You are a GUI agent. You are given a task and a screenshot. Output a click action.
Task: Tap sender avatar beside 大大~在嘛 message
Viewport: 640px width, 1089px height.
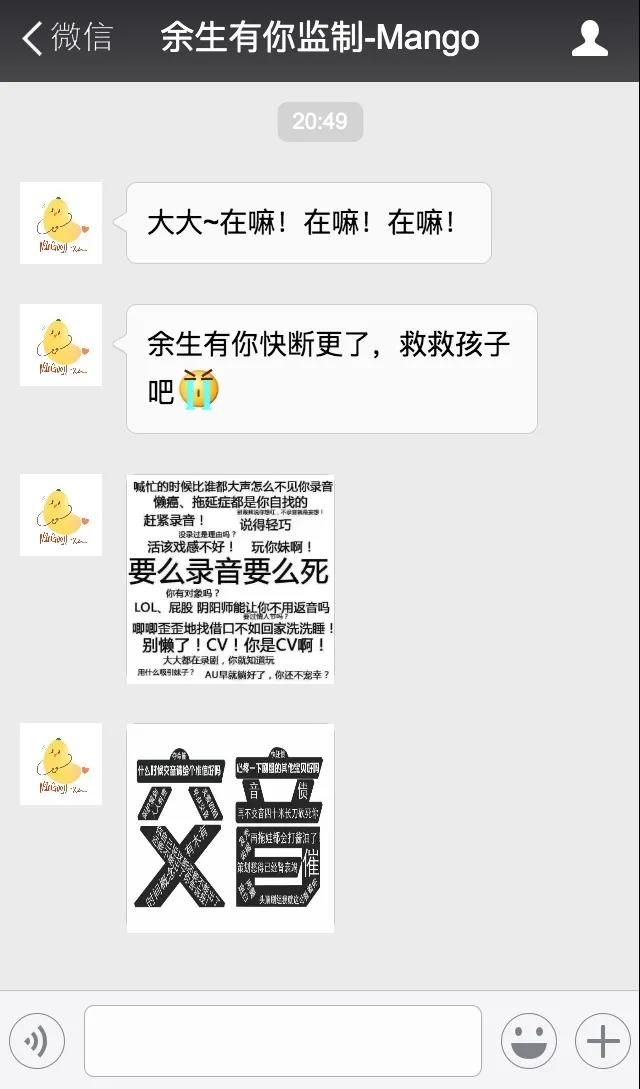tap(61, 223)
